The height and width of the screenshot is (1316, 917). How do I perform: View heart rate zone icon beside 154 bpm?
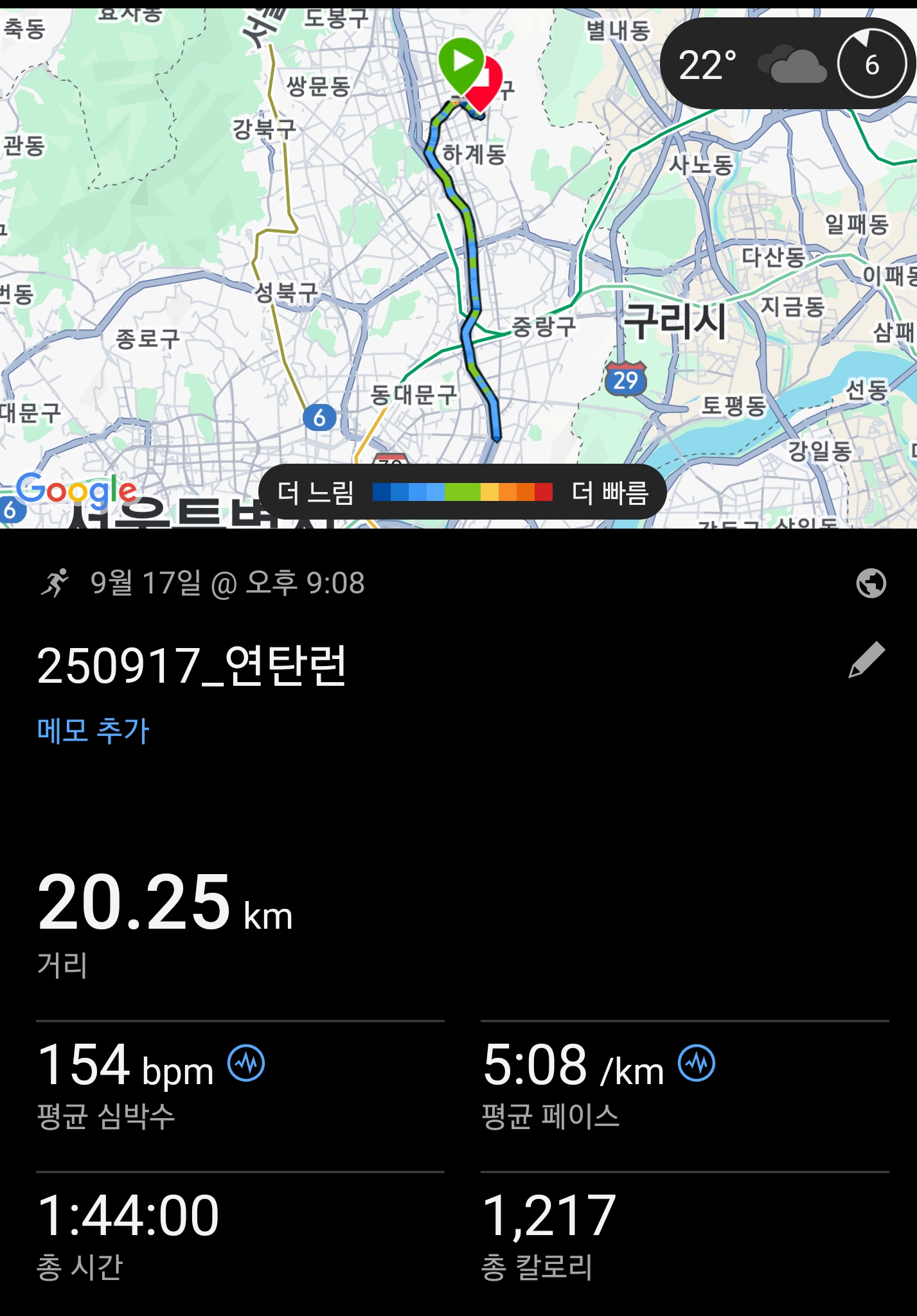pyautogui.click(x=246, y=1064)
